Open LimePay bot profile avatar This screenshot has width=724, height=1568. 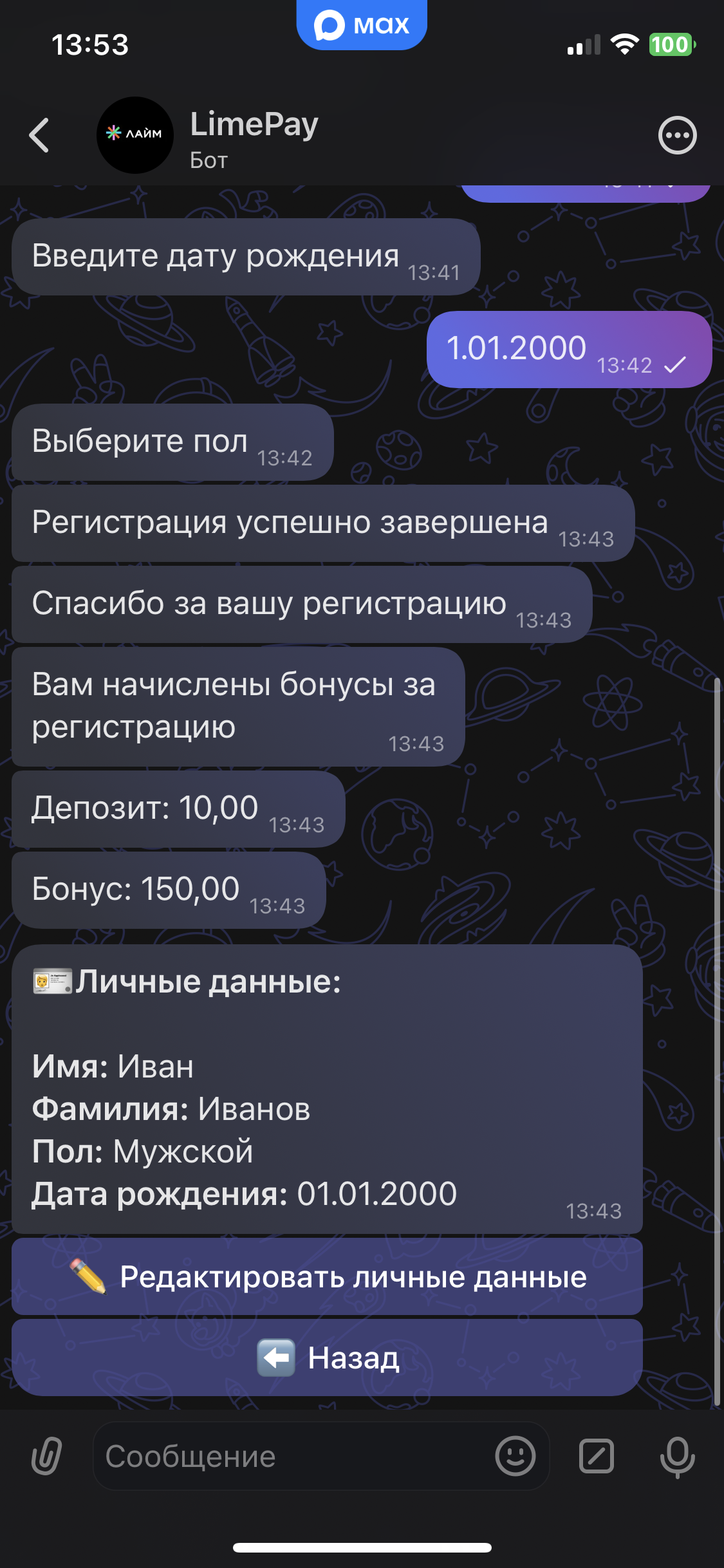[135, 135]
